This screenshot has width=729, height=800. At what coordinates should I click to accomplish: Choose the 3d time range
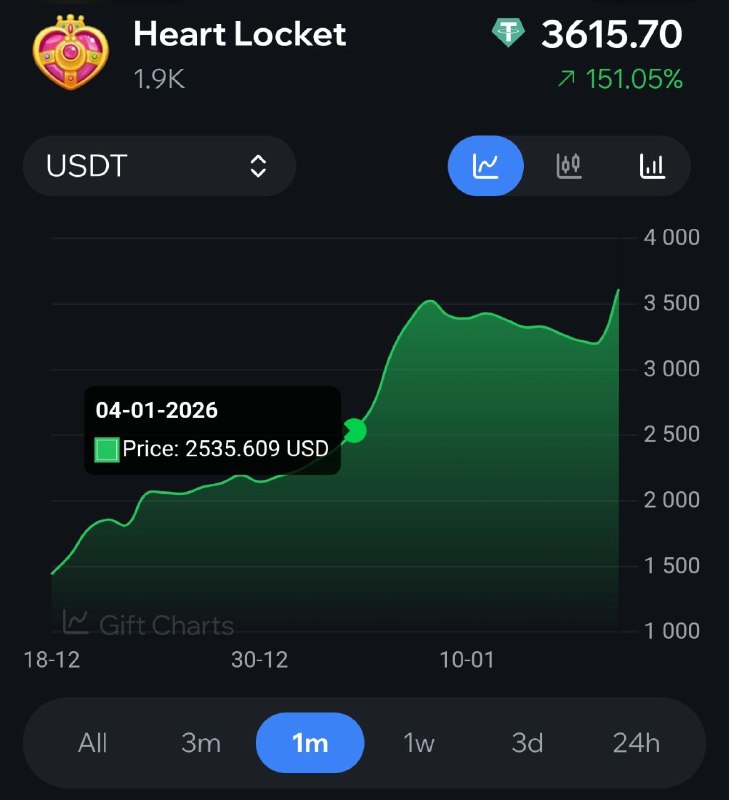(527, 743)
